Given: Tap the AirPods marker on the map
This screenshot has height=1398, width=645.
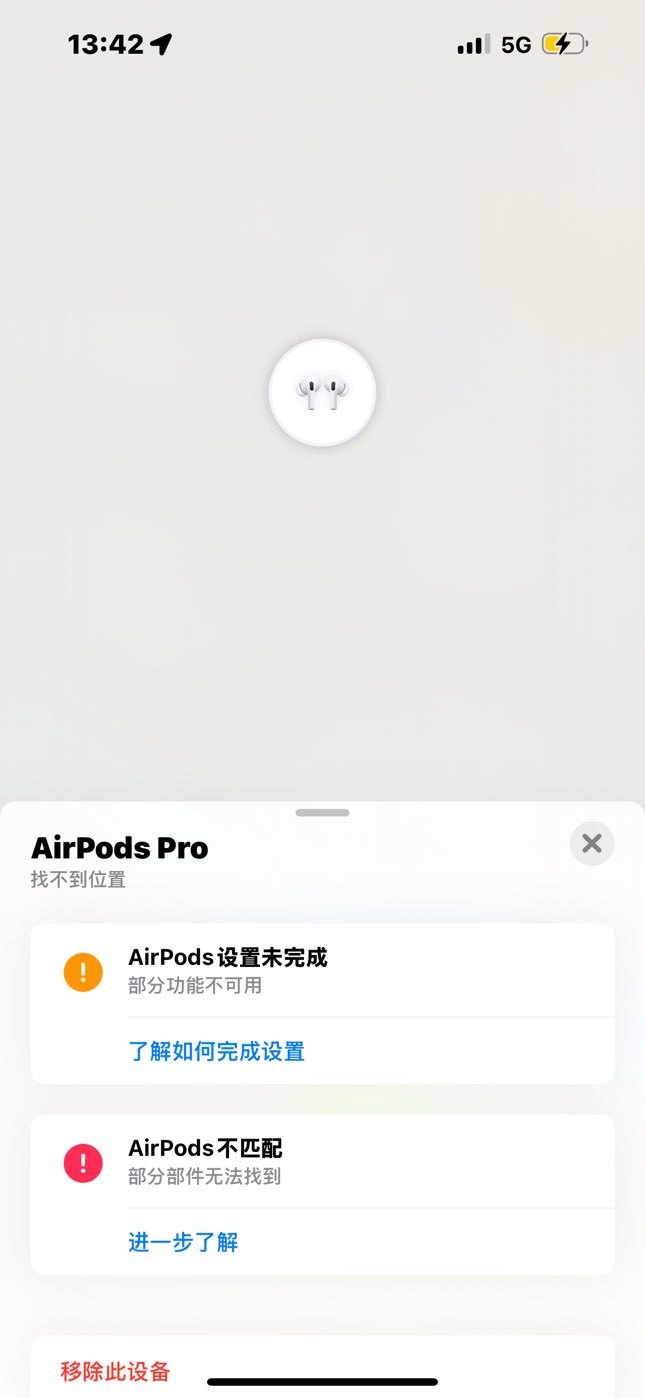Looking at the screenshot, I should [x=322, y=392].
